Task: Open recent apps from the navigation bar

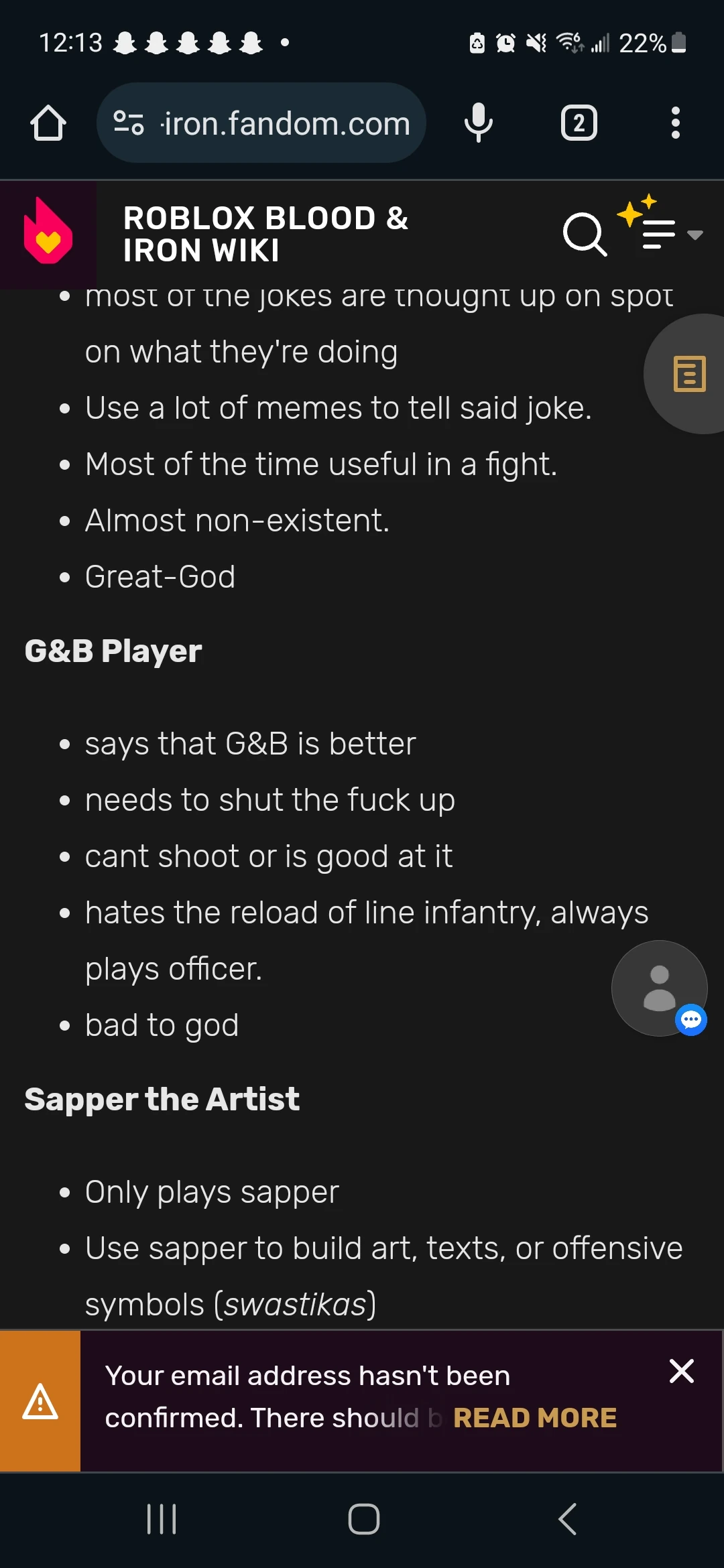Action: click(x=162, y=1518)
